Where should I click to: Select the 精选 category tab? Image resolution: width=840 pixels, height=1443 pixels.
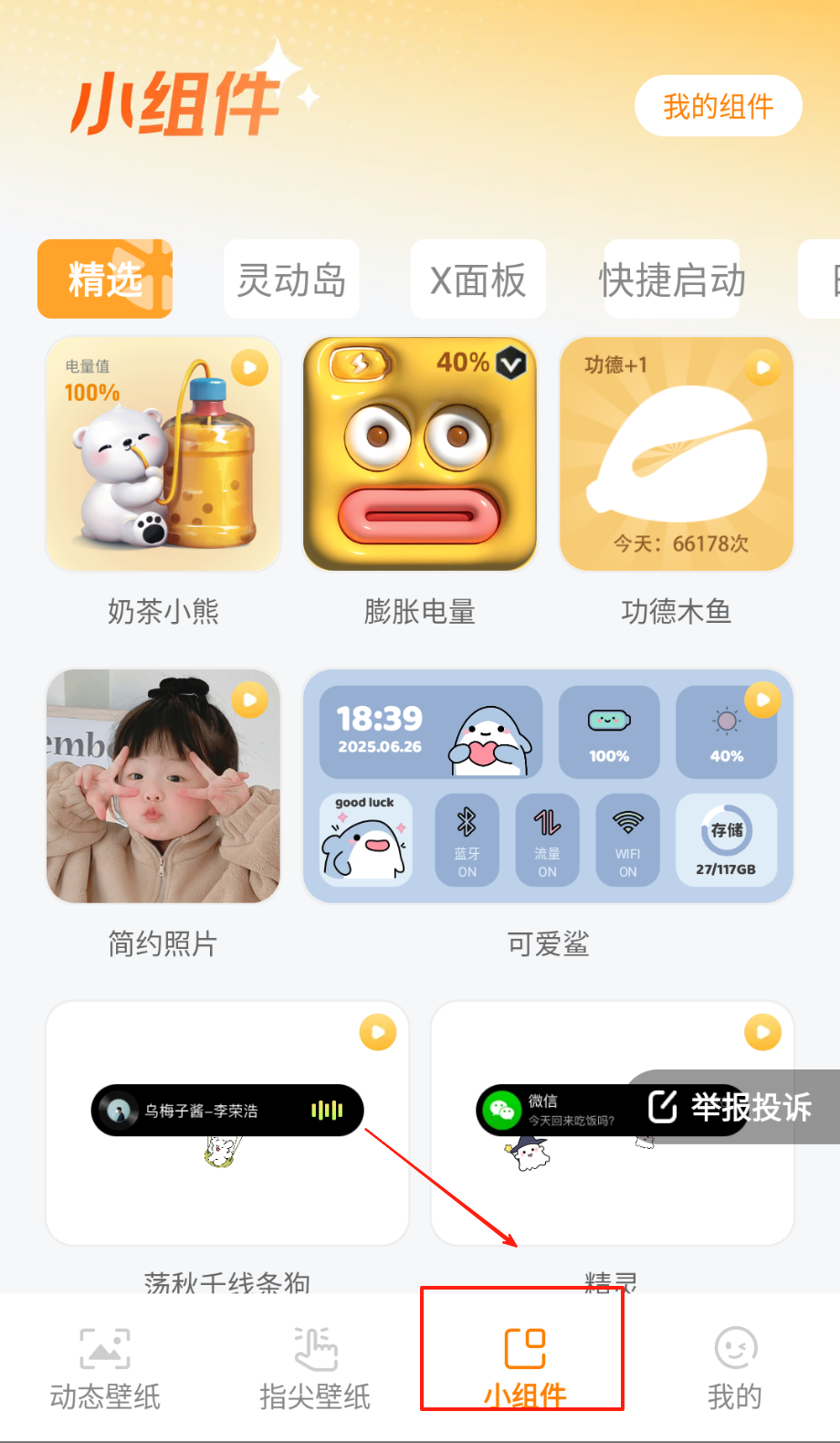[x=105, y=279]
